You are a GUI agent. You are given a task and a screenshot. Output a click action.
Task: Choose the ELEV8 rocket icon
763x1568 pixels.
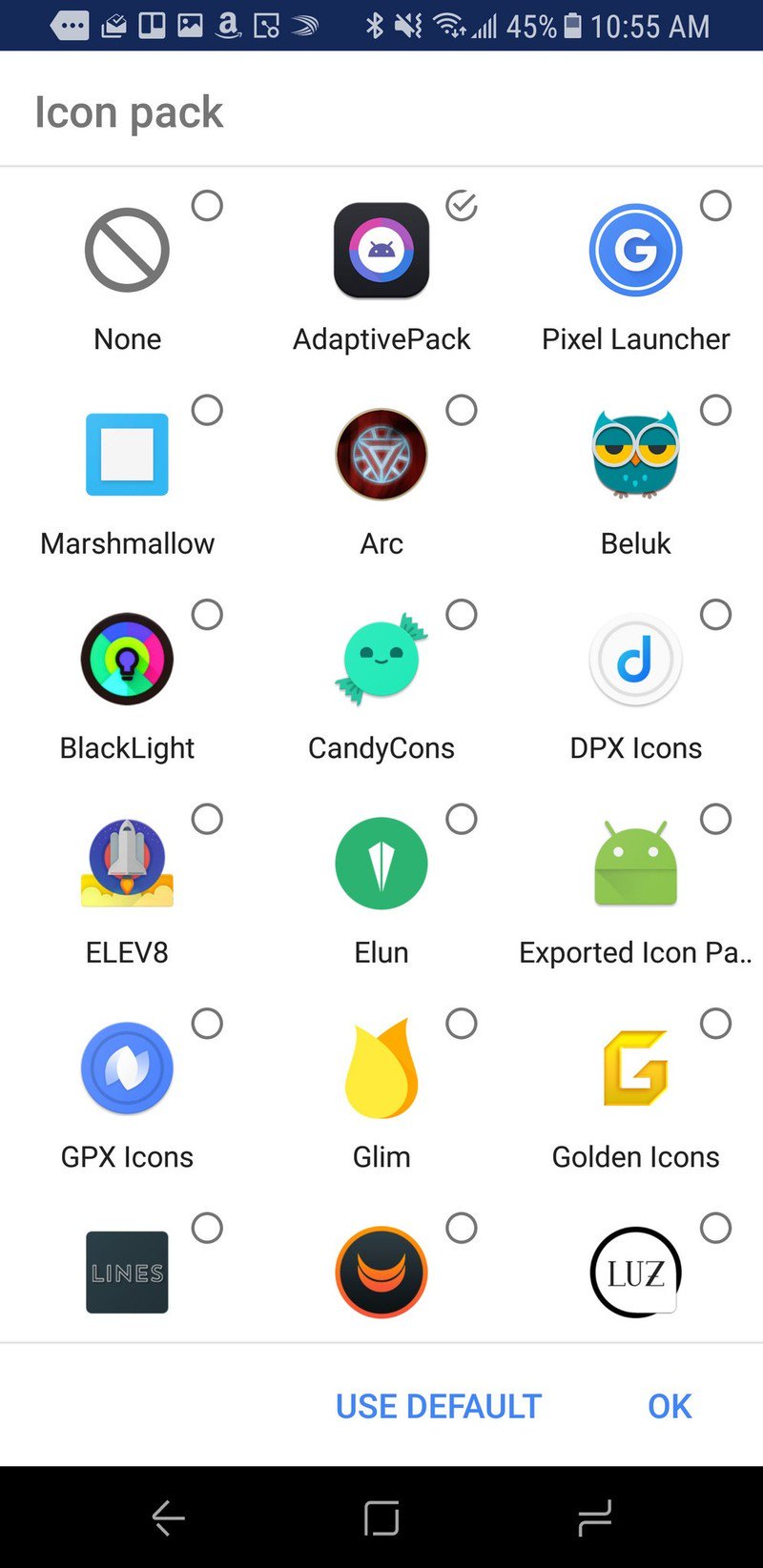pos(127,863)
